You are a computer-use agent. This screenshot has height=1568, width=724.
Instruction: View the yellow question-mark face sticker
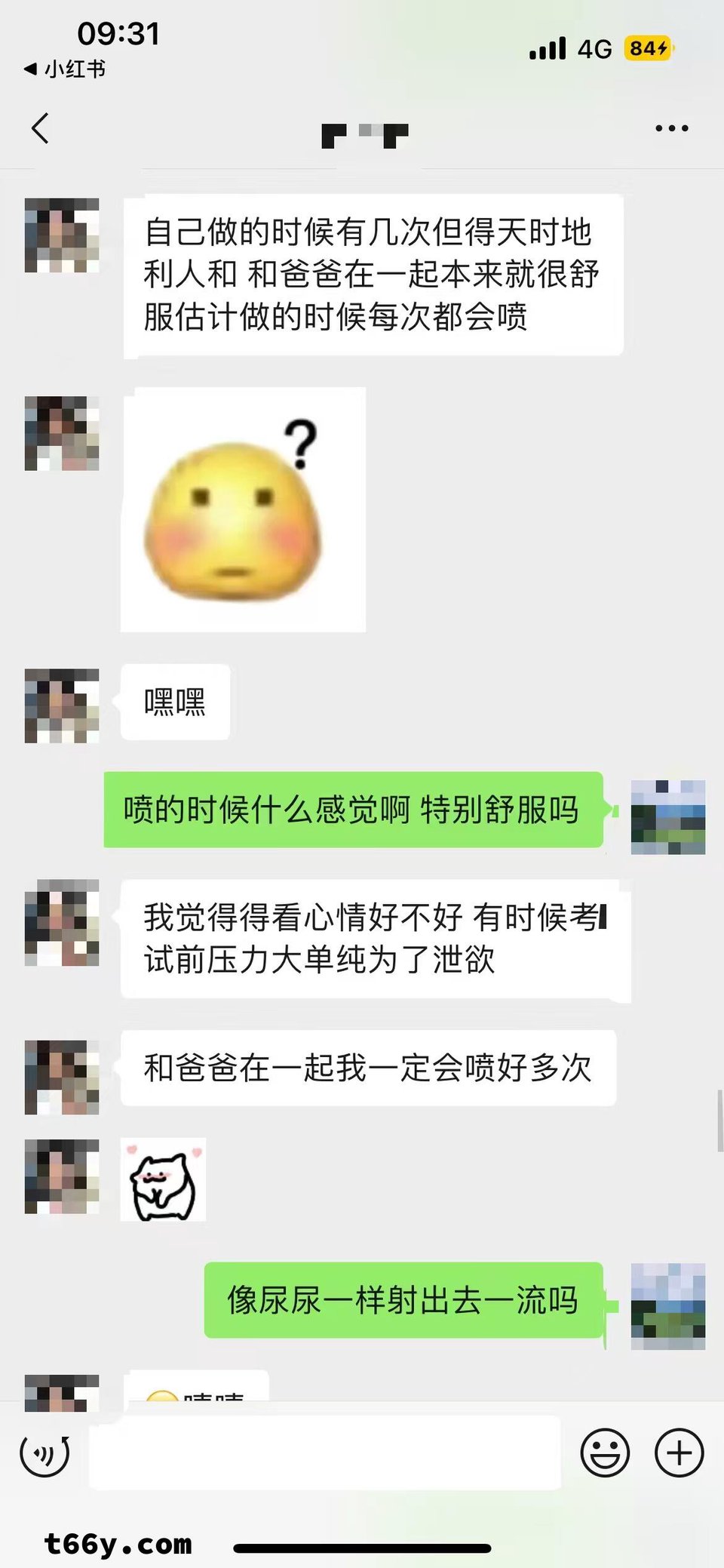coord(243,509)
